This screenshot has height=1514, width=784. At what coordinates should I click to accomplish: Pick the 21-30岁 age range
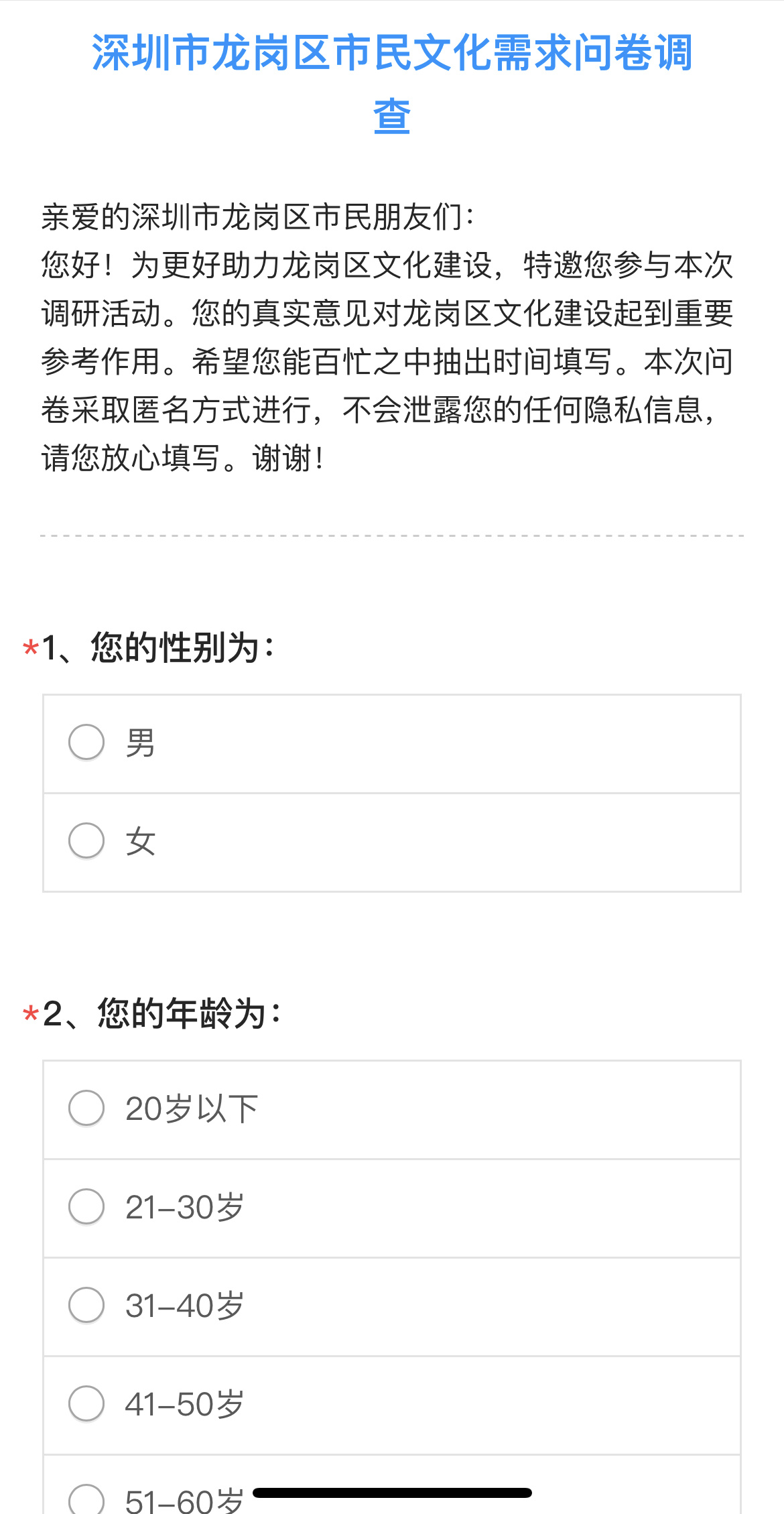click(86, 1206)
